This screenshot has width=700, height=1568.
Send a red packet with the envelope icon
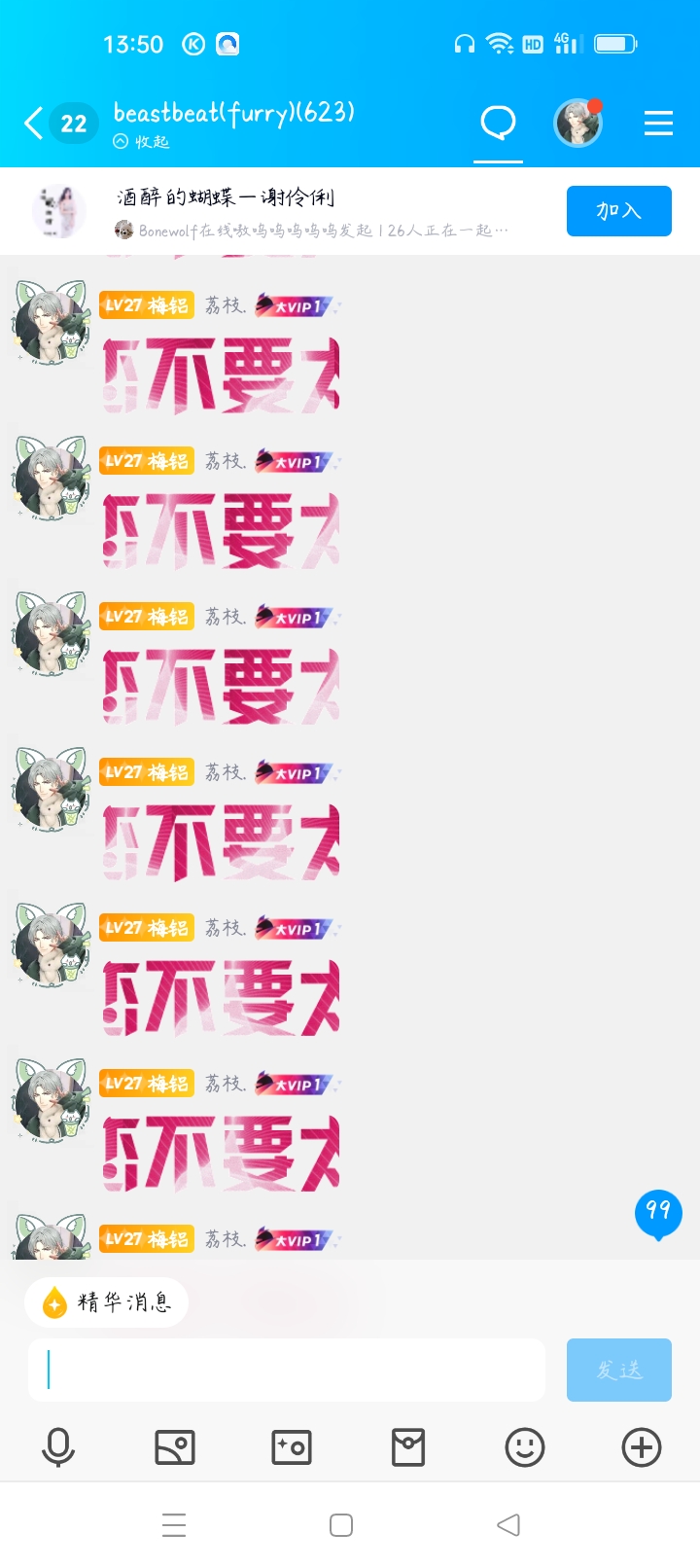tap(408, 1447)
